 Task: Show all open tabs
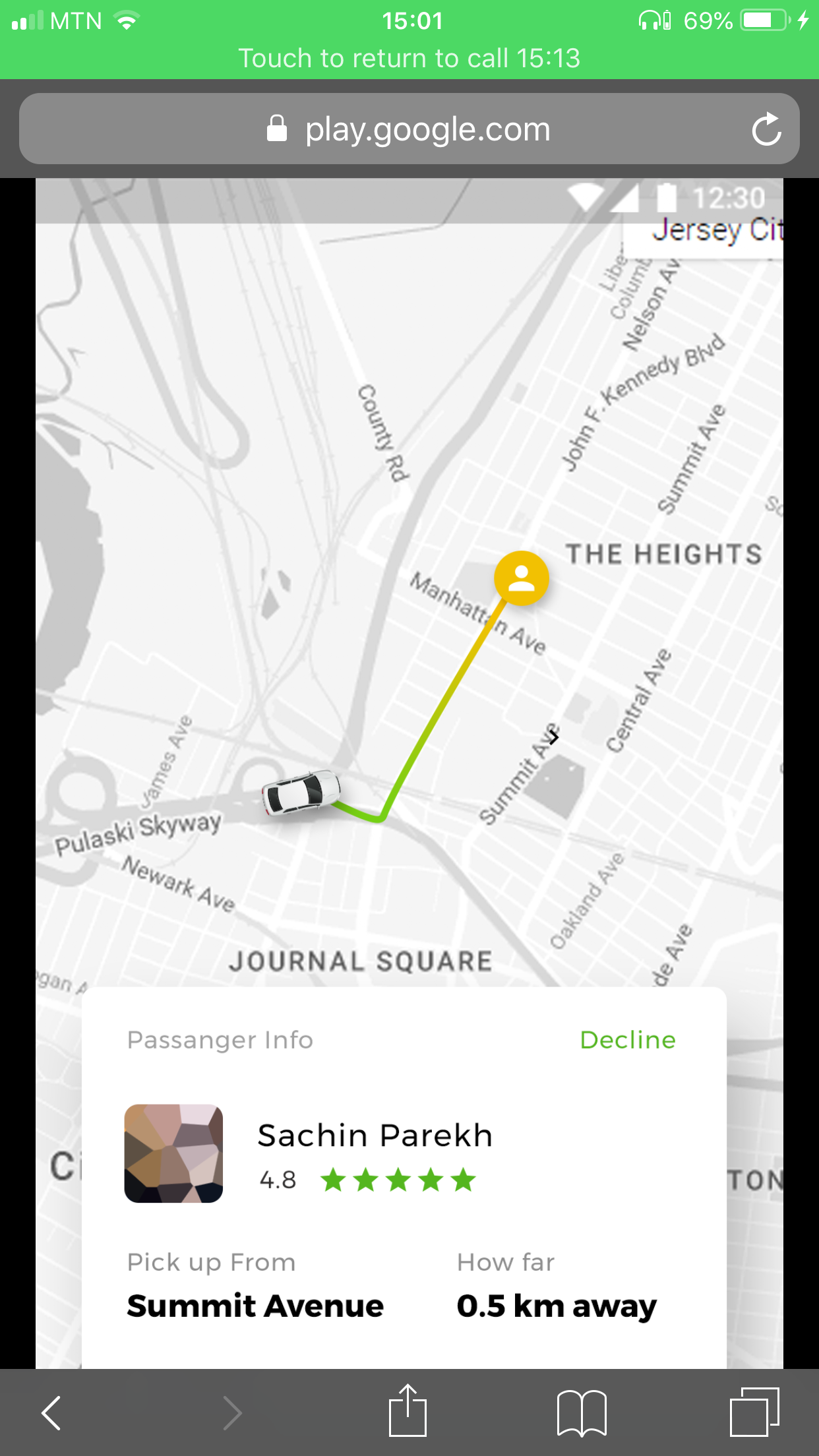coord(754,1412)
